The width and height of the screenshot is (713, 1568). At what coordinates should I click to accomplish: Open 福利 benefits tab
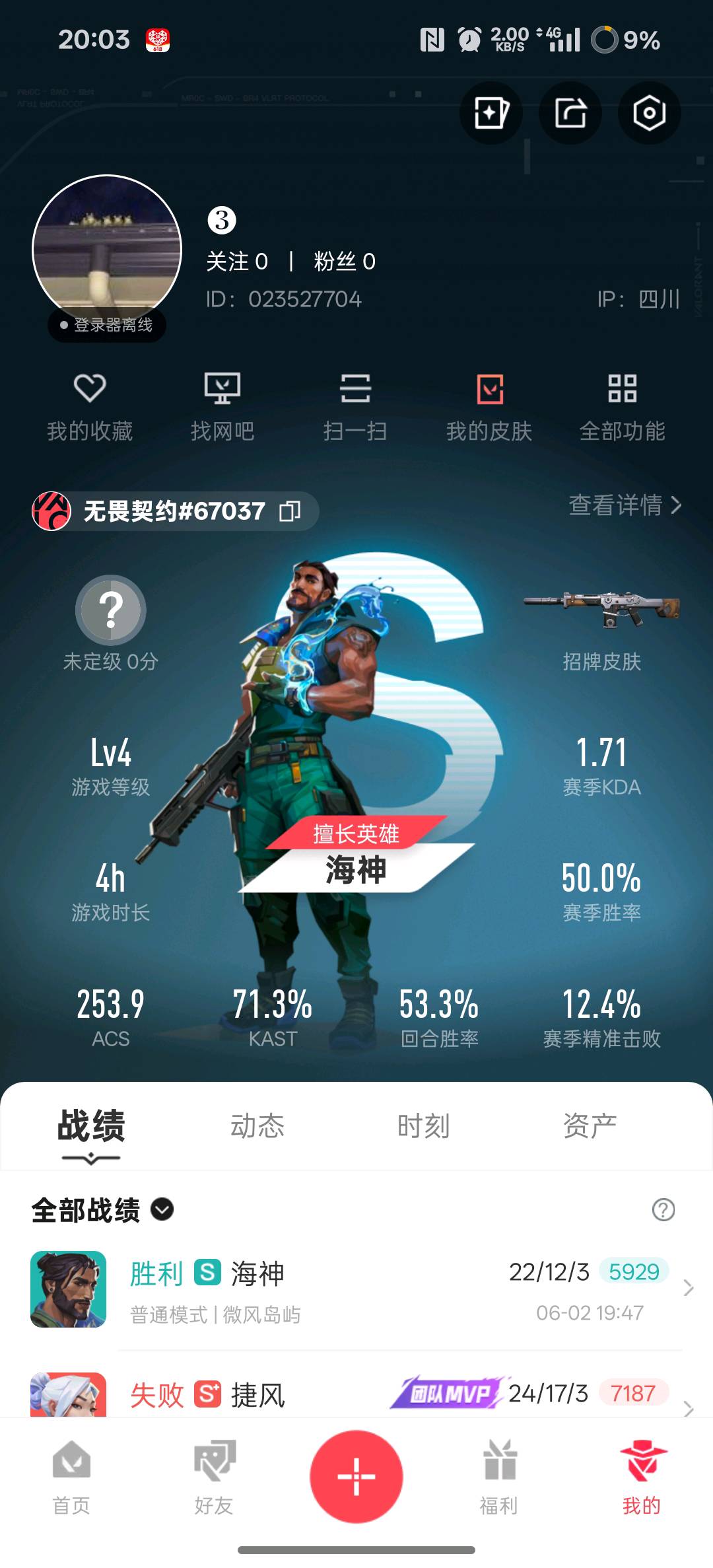tap(499, 1477)
